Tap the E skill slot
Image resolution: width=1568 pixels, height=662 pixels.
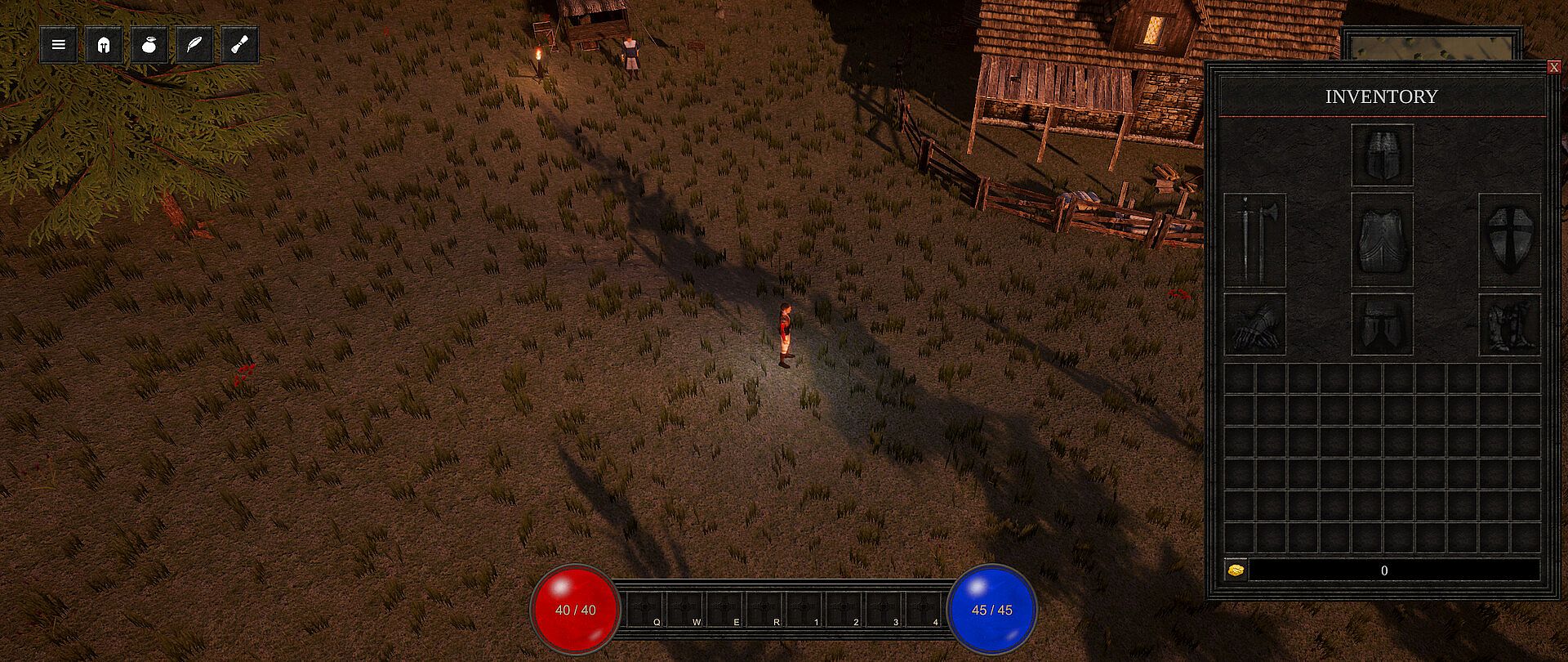(725, 611)
